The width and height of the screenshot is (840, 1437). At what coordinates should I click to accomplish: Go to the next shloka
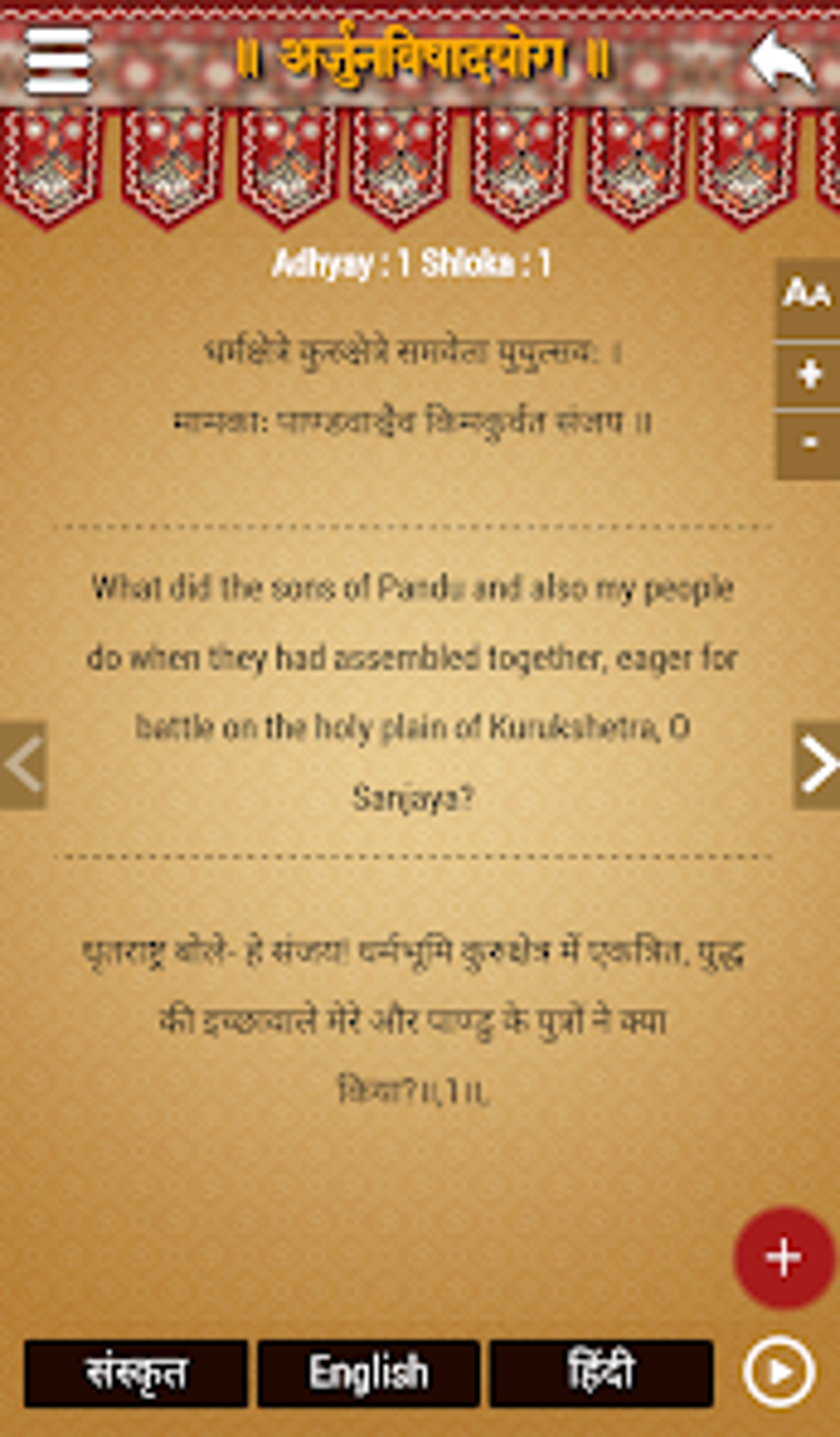[816, 764]
